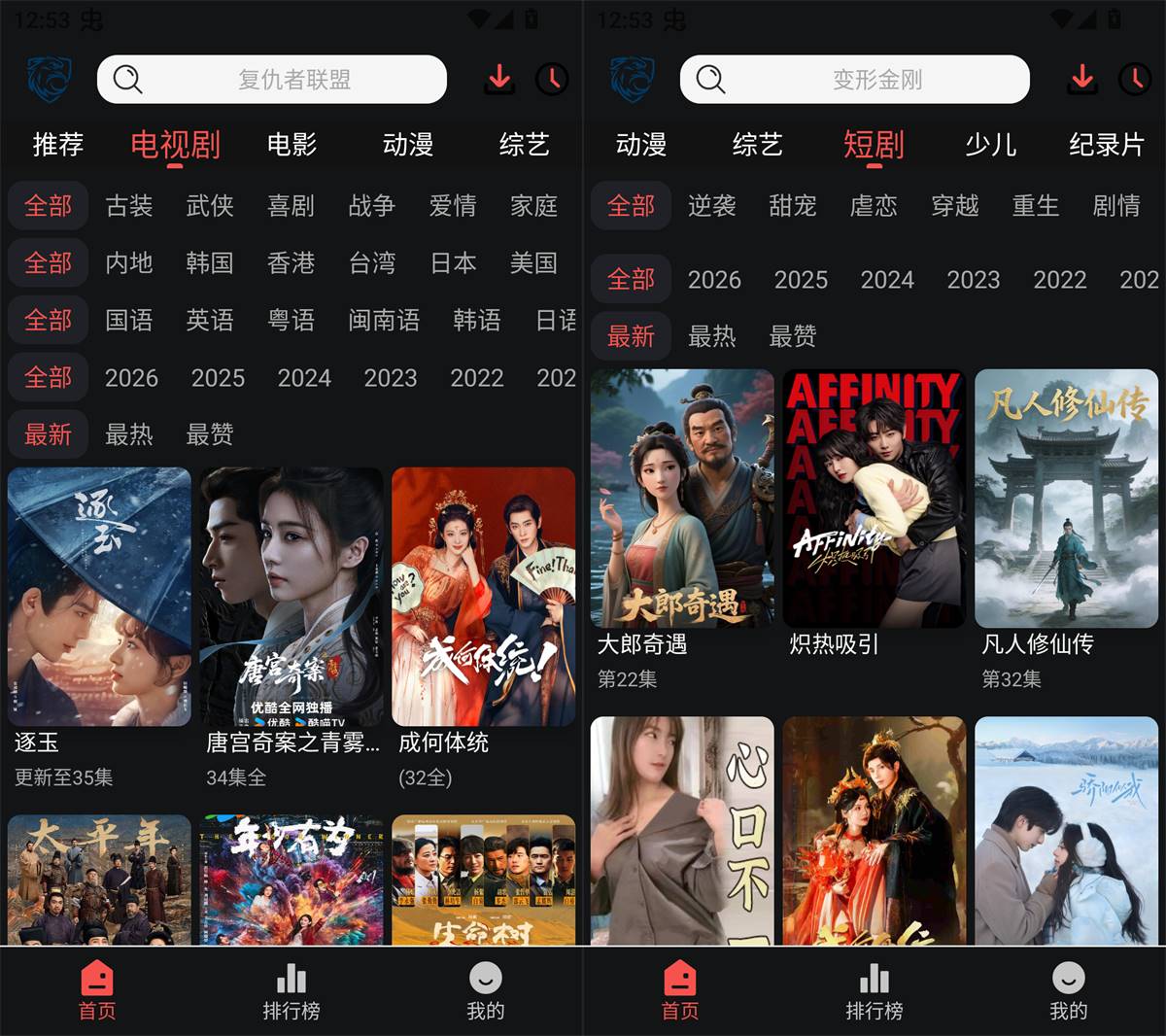Screen dimensions: 1166x1036
Task: Switch to the 电影 tab
Action: (291, 145)
